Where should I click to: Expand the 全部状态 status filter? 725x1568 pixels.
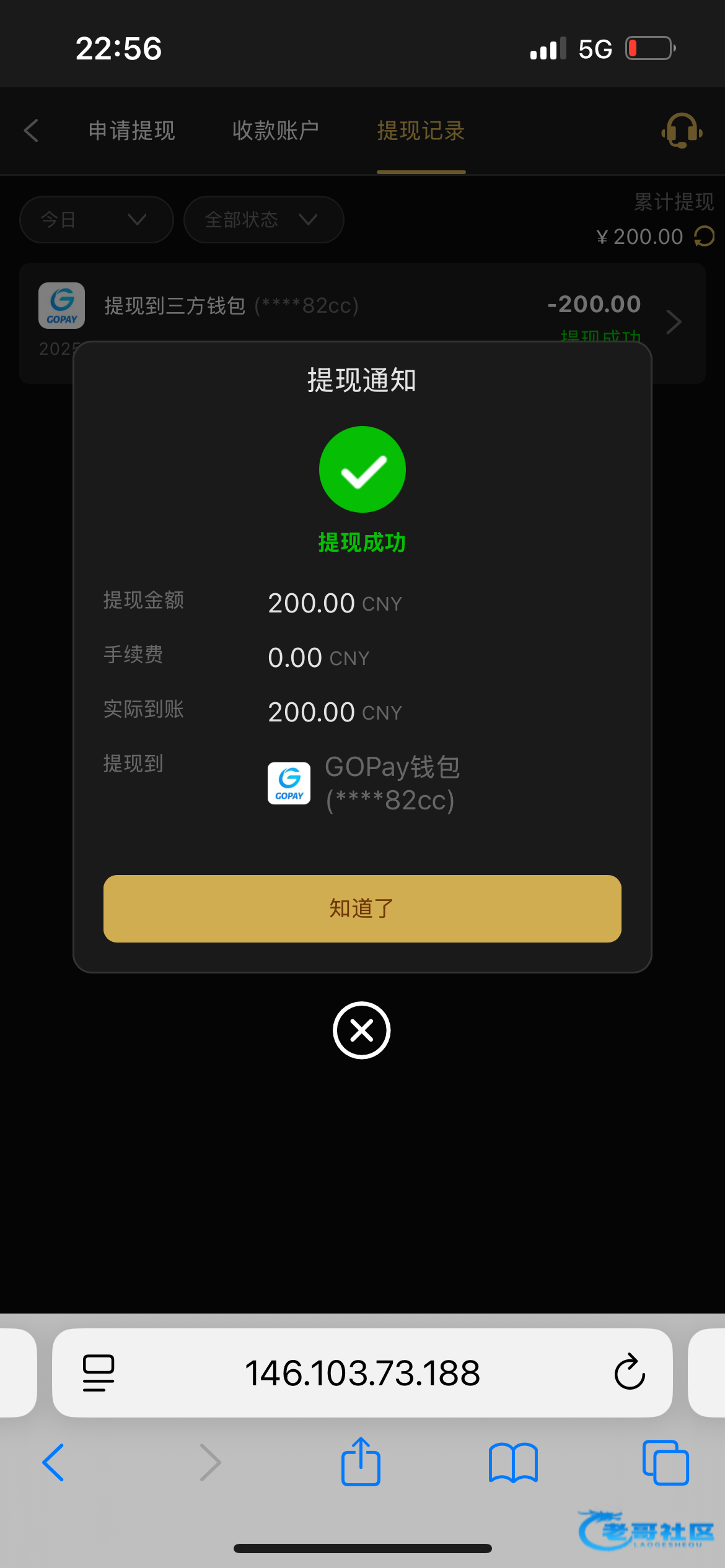tap(263, 220)
